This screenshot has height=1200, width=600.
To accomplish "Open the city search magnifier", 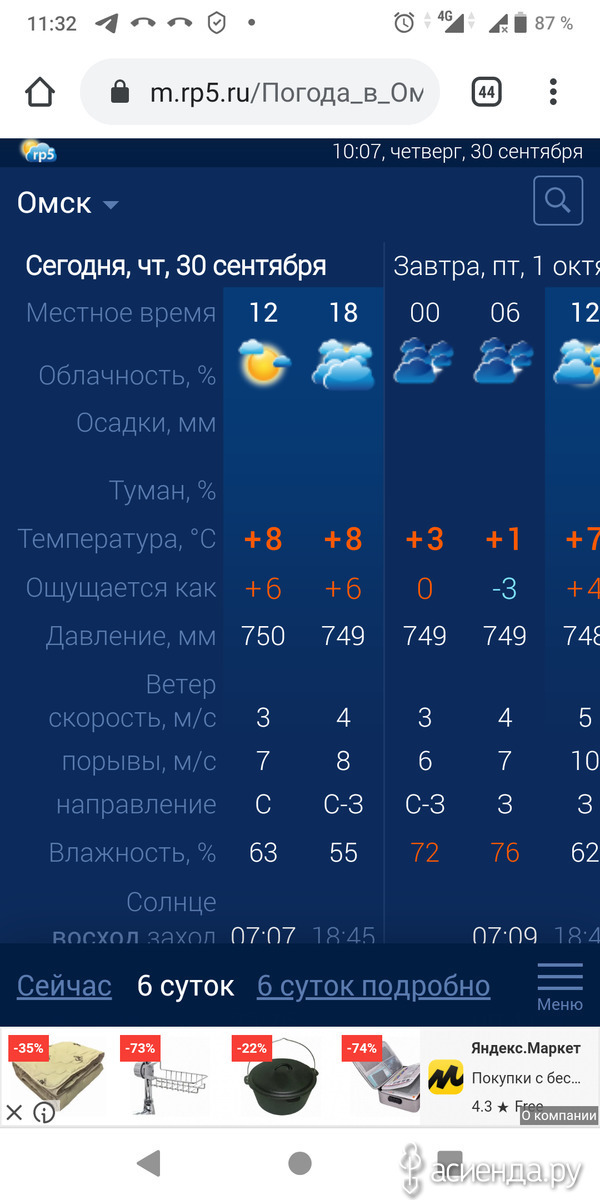I will [558, 201].
